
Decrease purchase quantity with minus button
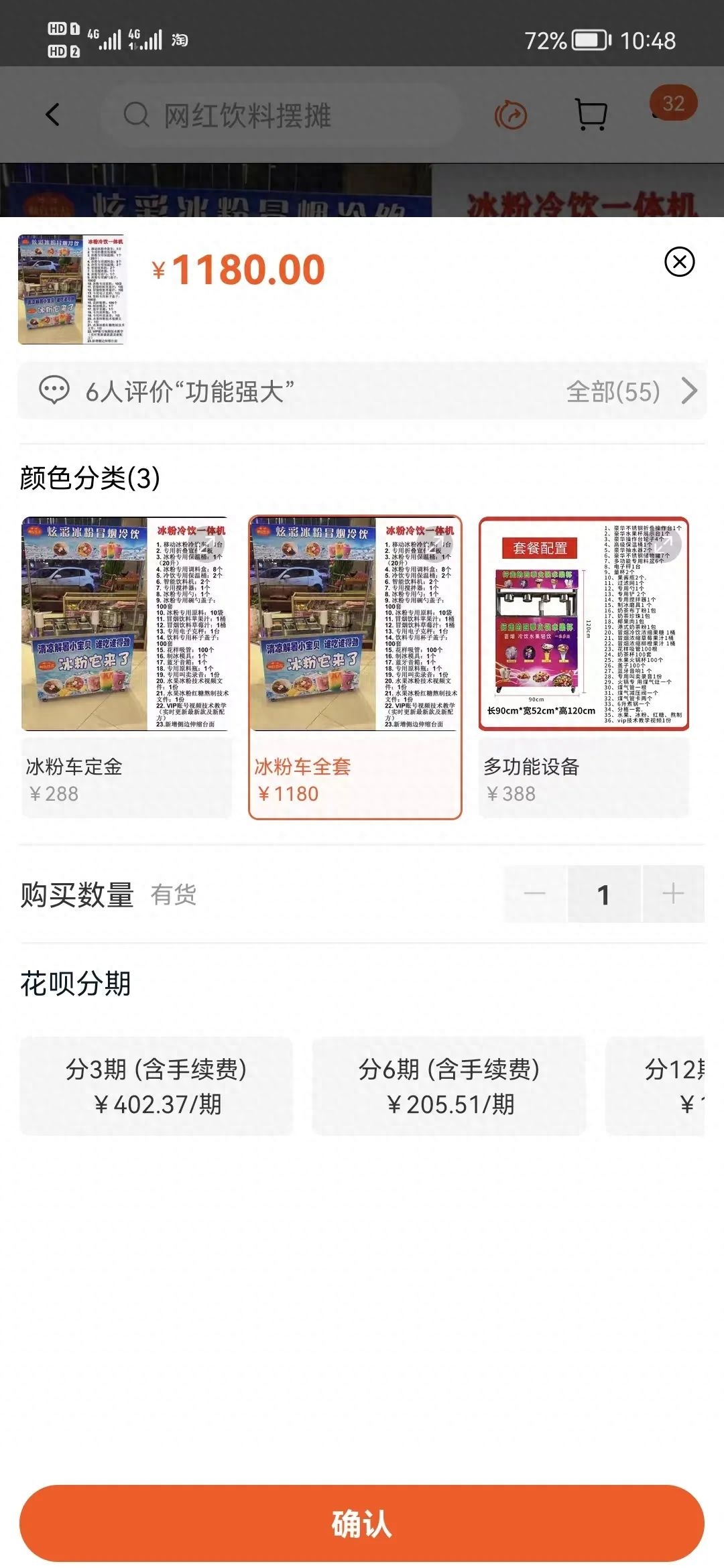[x=535, y=894]
